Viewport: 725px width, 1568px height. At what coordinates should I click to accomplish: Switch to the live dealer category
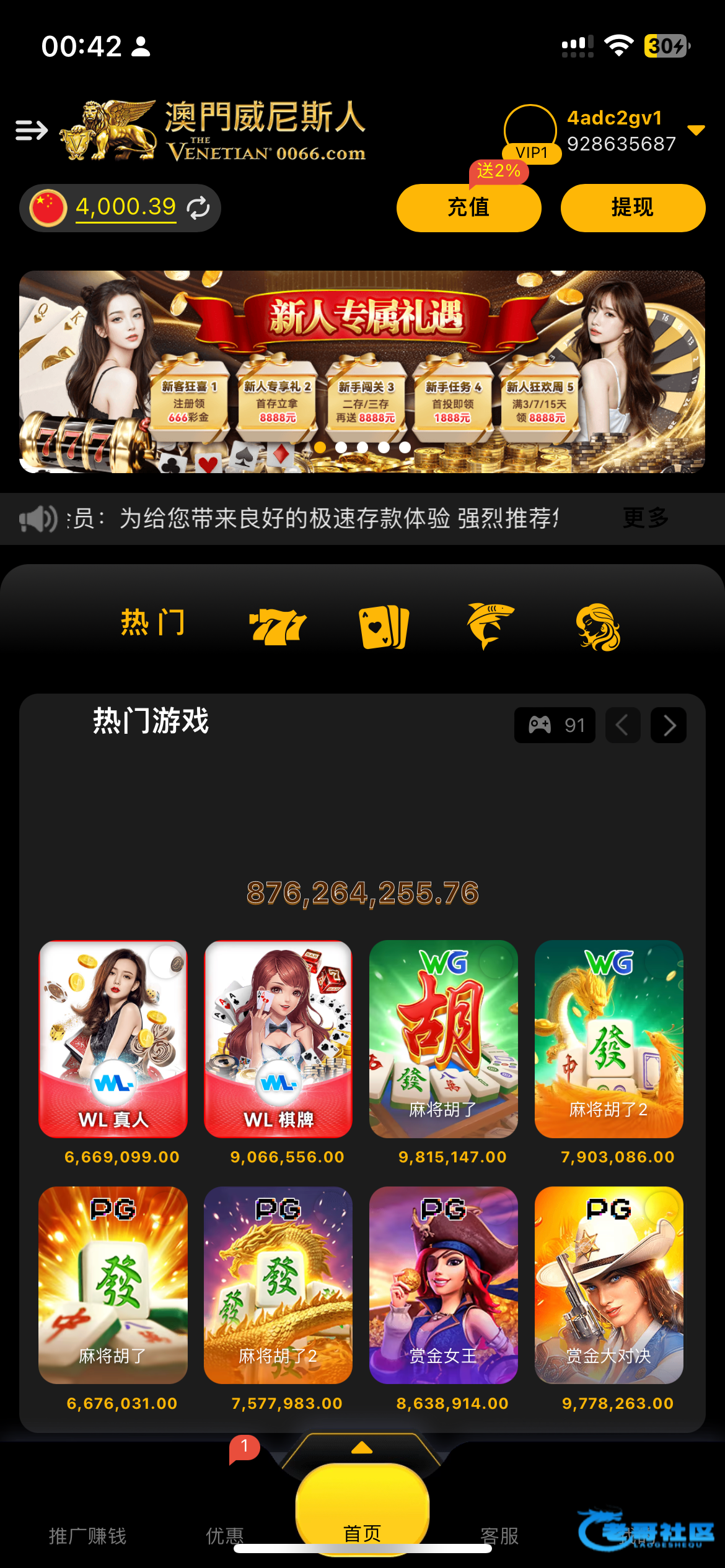tap(597, 627)
